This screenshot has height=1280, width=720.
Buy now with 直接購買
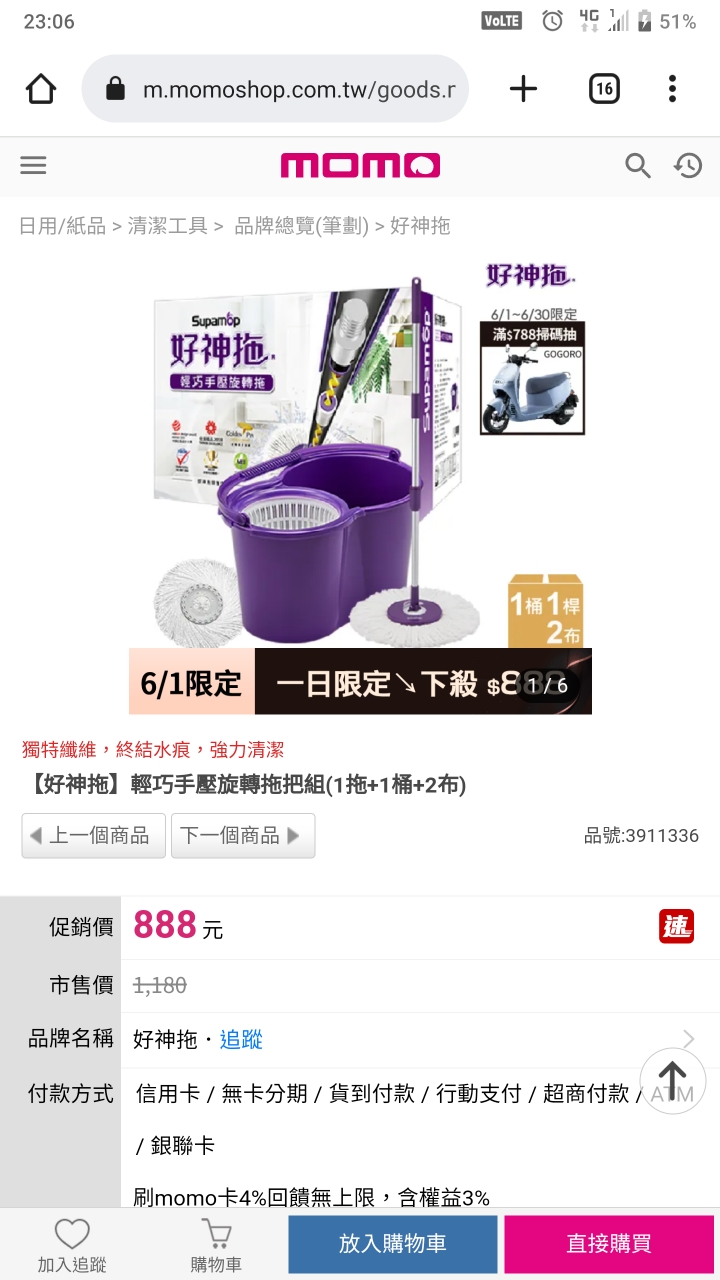[x=609, y=1244]
